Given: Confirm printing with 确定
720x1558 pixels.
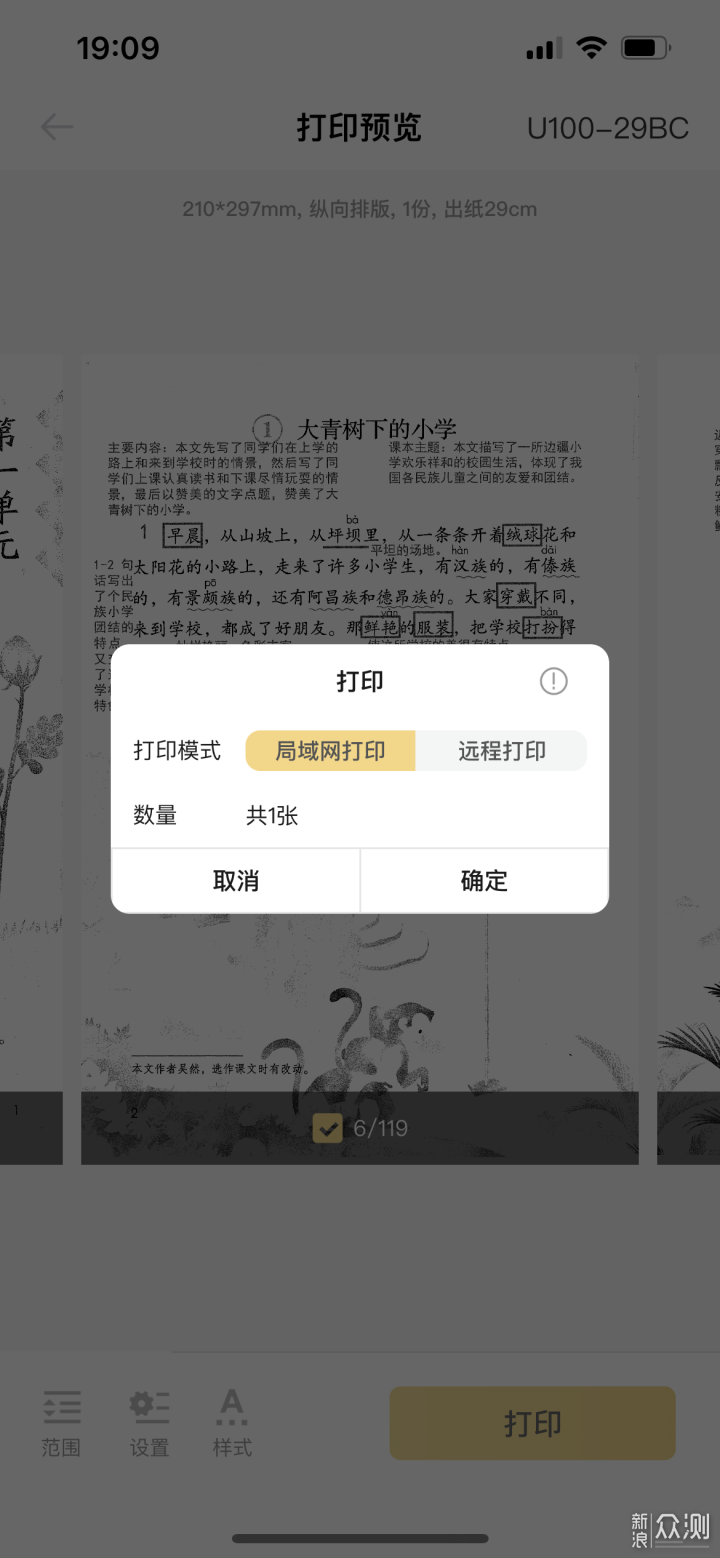Looking at the screenshot, I should 484,881.
